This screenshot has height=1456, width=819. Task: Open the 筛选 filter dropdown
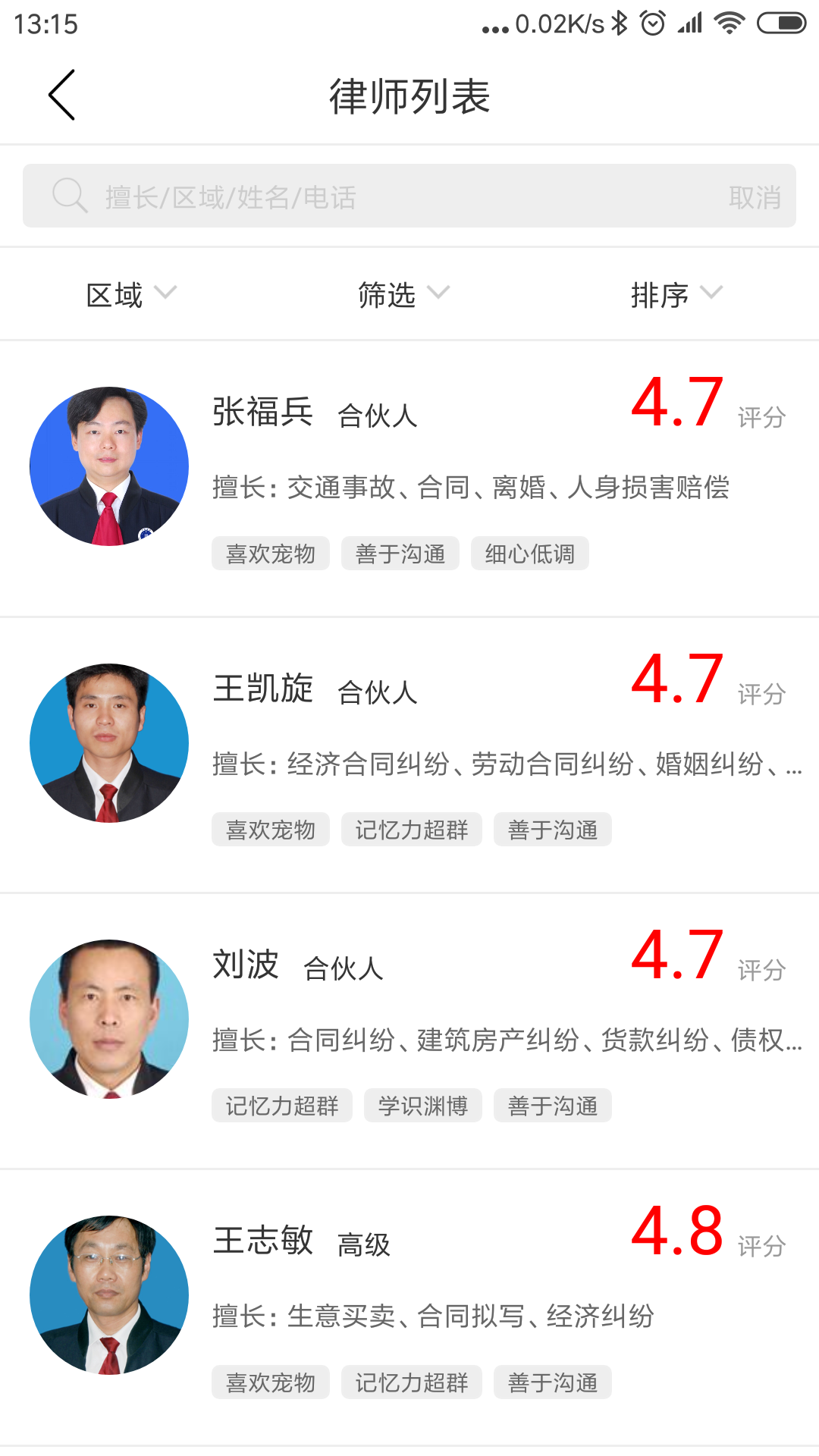[403, 294]
